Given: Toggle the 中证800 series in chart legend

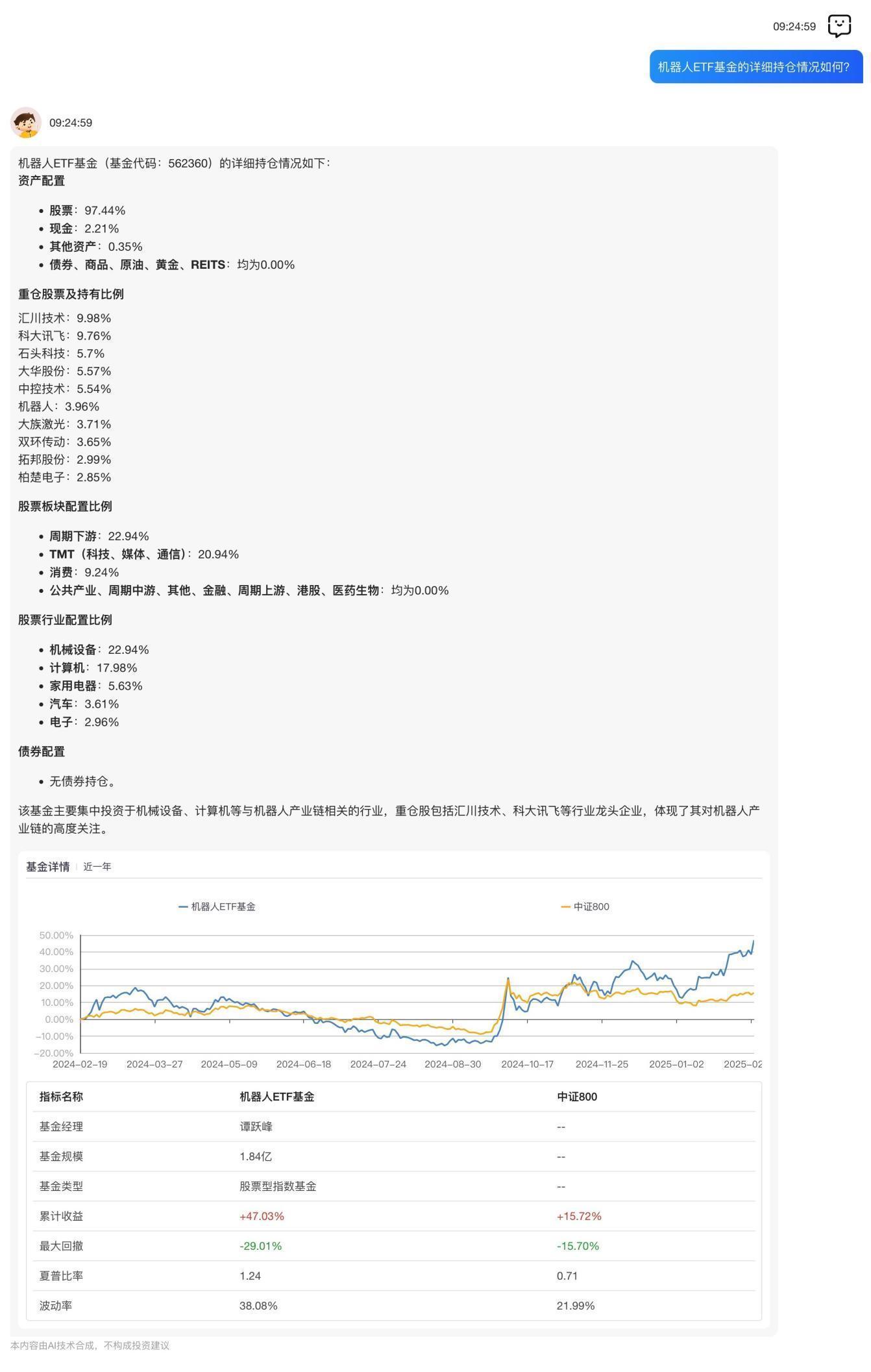Looking at the screenshot, I should click(x=585, y=907).
